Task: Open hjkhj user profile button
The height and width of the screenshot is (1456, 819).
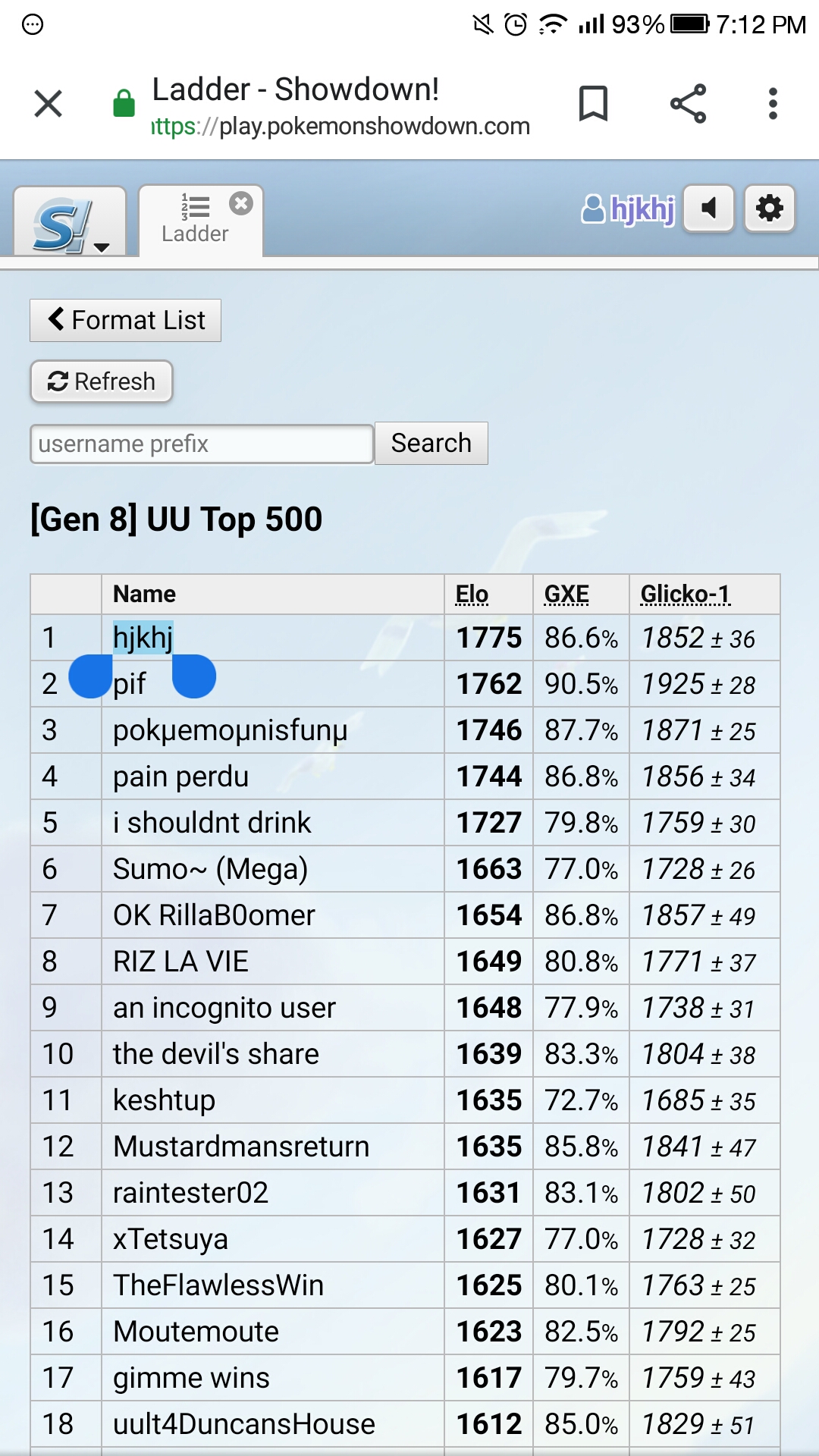Action: (x=628, y=209)
